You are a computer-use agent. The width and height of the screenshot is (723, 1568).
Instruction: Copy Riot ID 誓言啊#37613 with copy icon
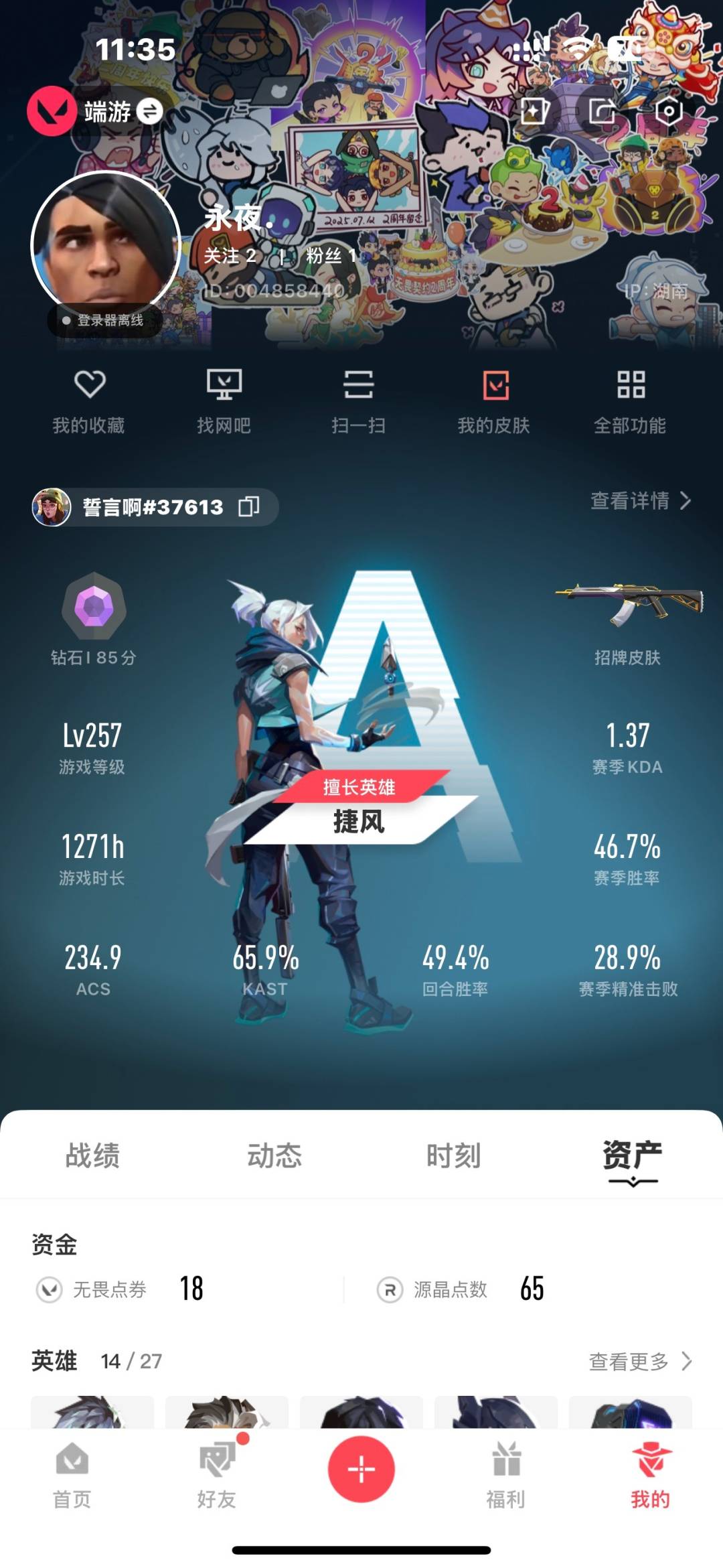[x=250, y=508]
